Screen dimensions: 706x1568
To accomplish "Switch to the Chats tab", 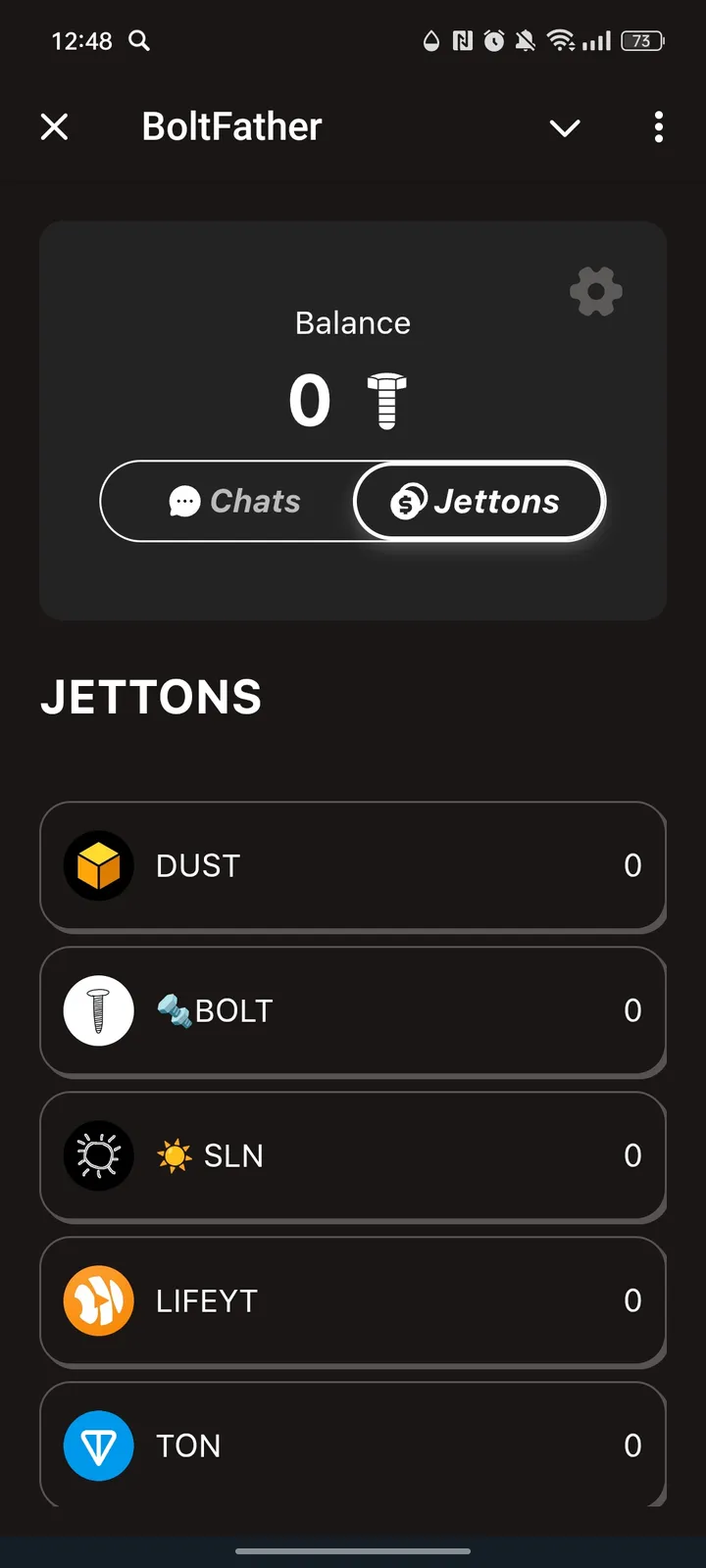I will click(235, 501).
